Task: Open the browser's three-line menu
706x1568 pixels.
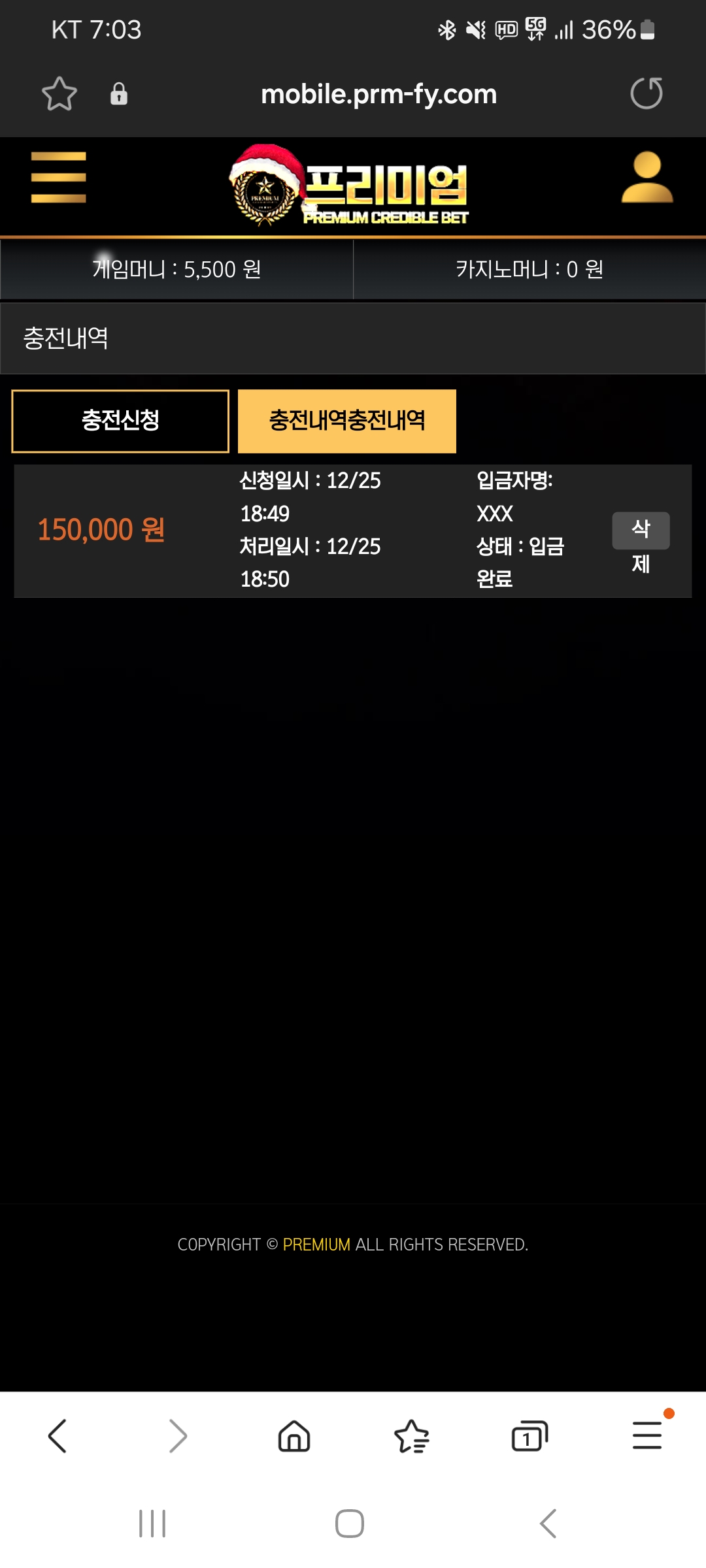Action: pos(647,1436)
